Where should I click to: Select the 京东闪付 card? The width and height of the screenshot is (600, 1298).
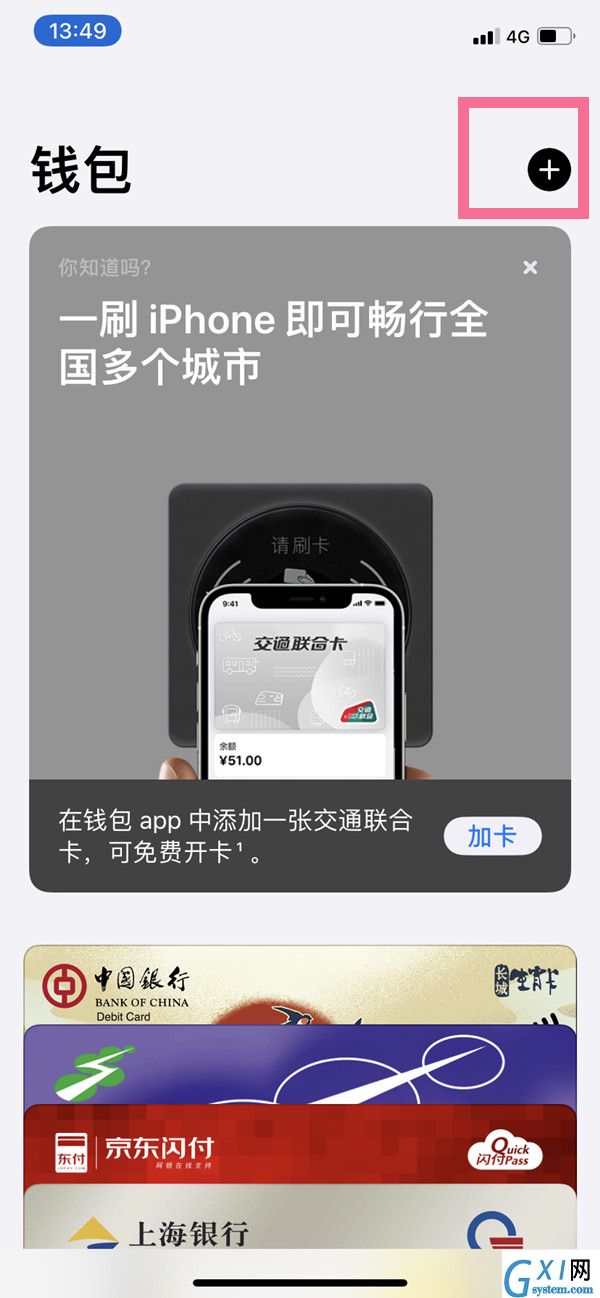tap(300, 1147)
